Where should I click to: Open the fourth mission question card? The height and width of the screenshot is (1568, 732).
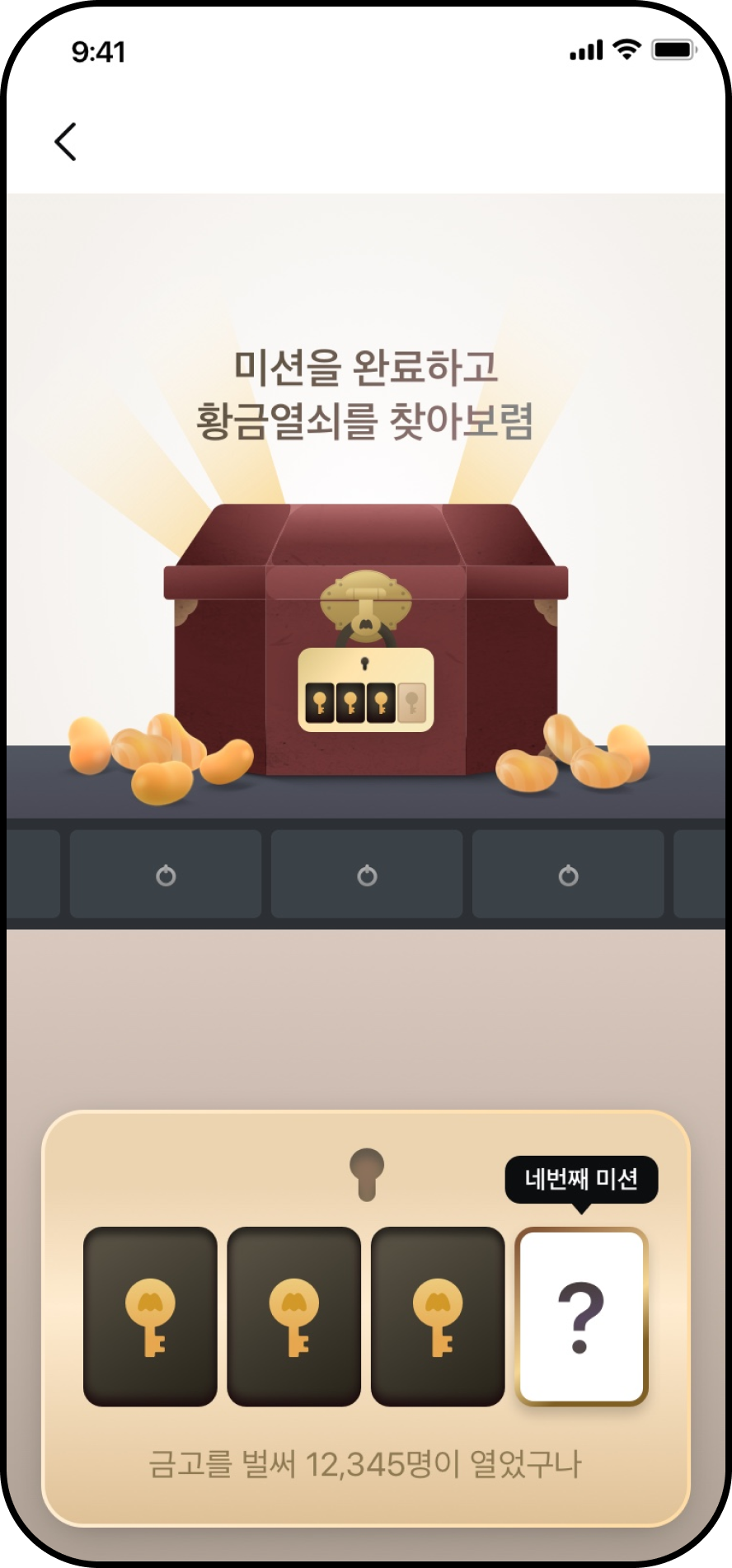(581, 1316)
